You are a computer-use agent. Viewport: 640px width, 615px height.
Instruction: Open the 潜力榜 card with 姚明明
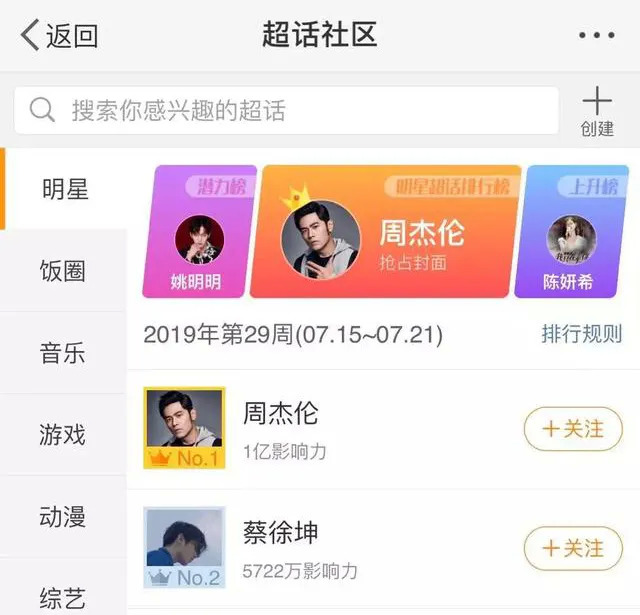tap(200, 232)
